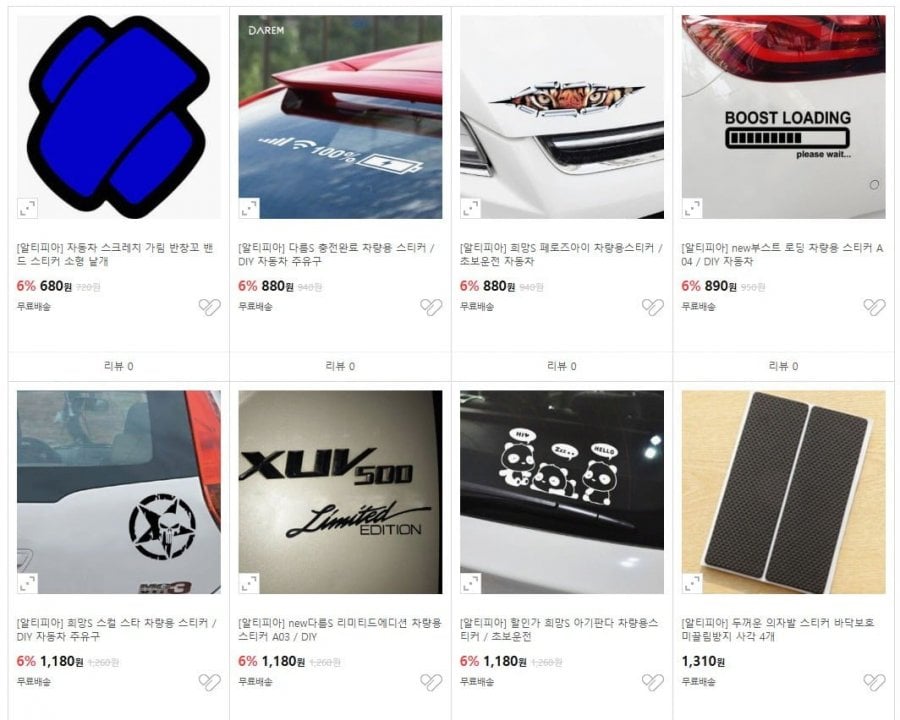Favorite the 880원 tiger eye sticker

tap(653, 307)
